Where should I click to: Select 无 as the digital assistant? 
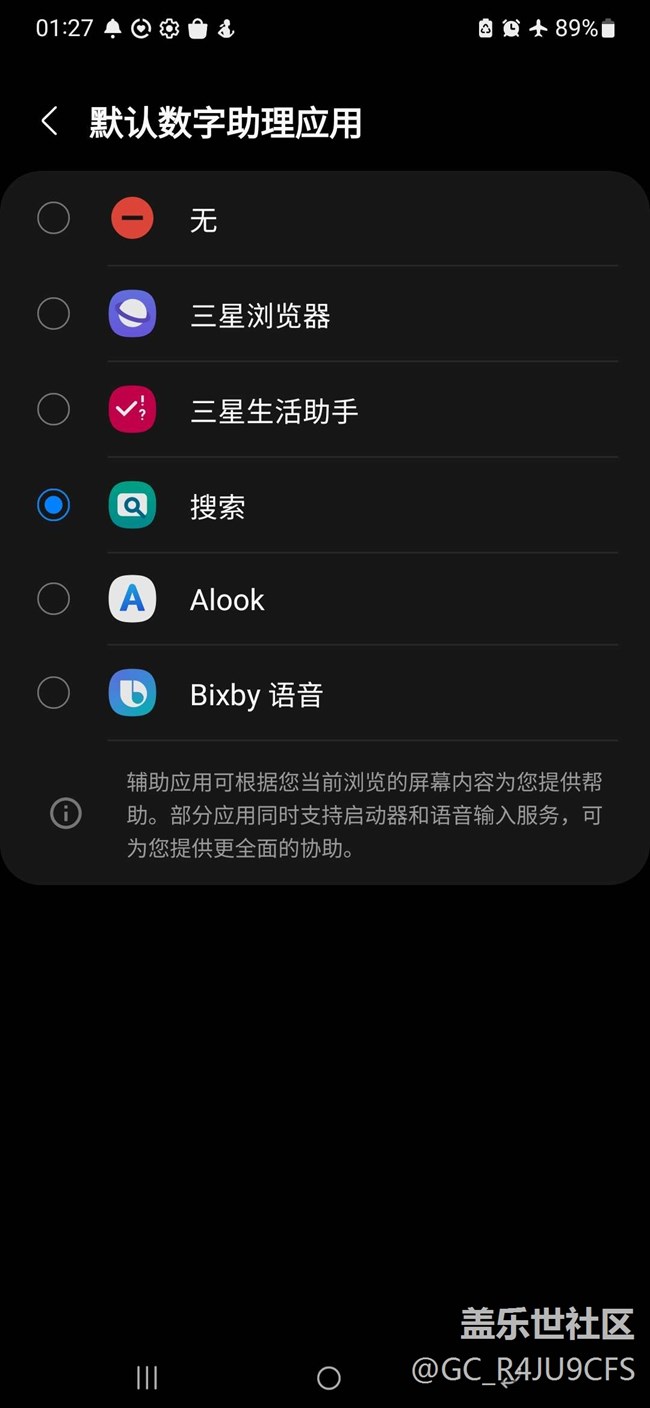coord(325,219)
